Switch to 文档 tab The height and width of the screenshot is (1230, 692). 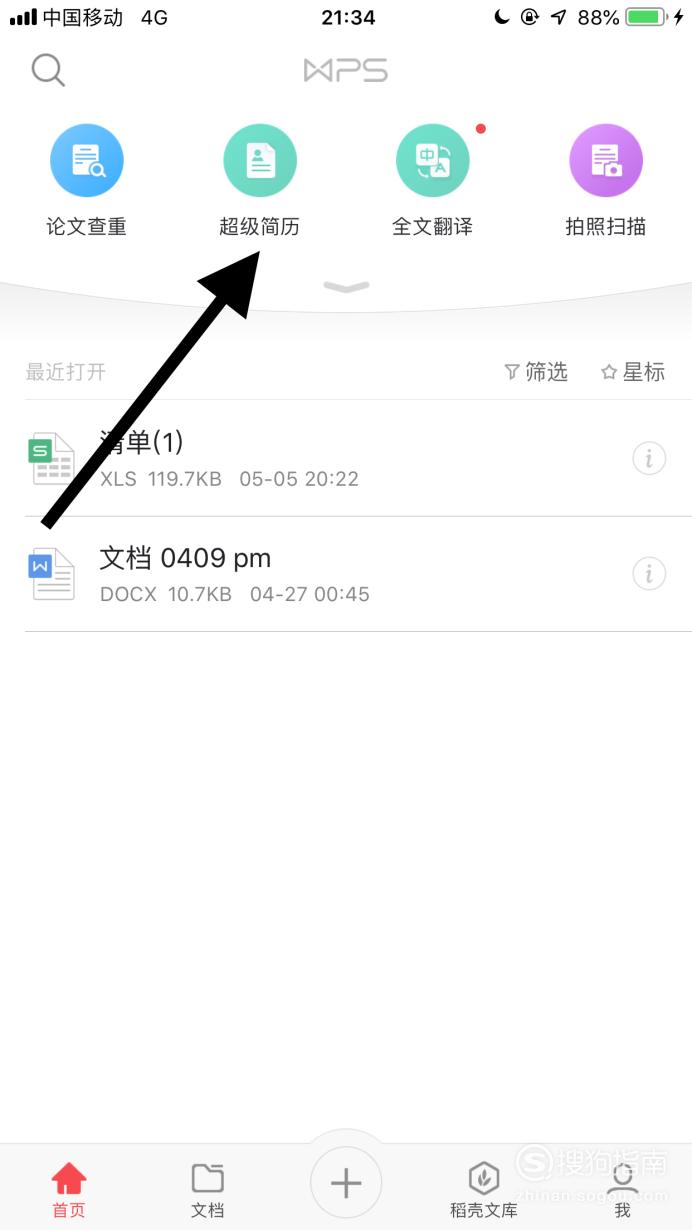tap(208, 1190)
